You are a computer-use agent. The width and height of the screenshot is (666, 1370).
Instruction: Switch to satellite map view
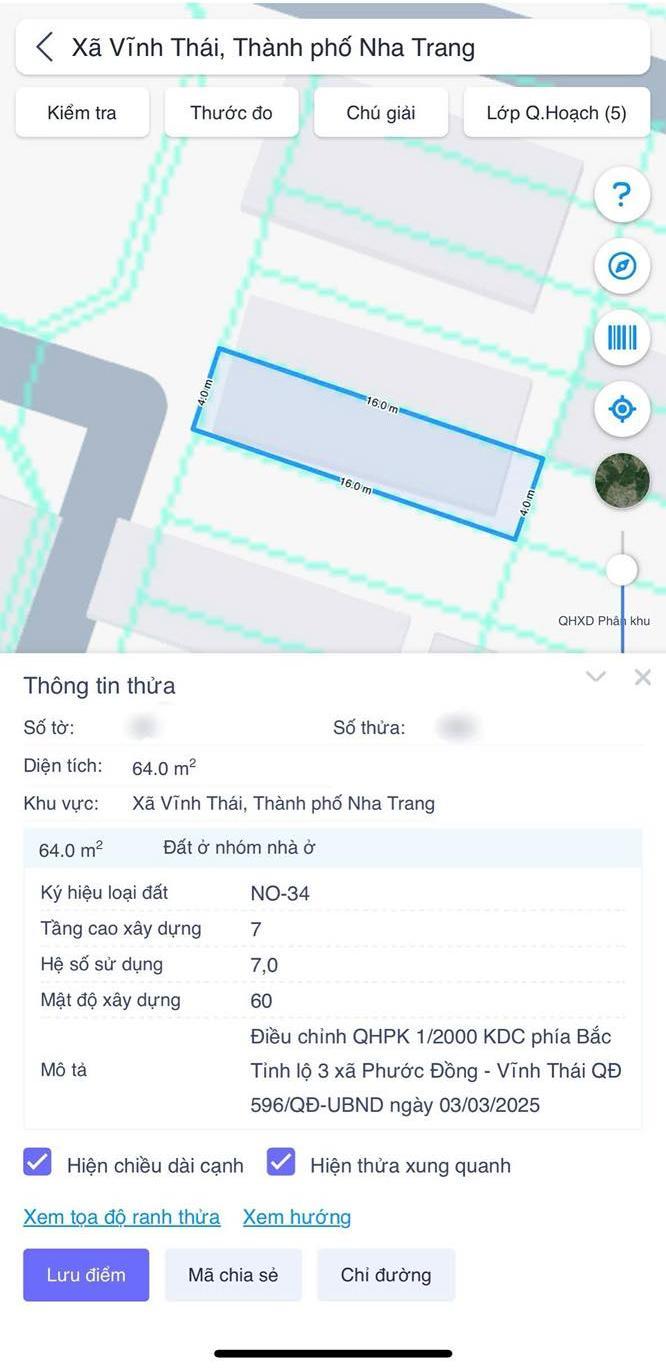[x=622, y=481]
